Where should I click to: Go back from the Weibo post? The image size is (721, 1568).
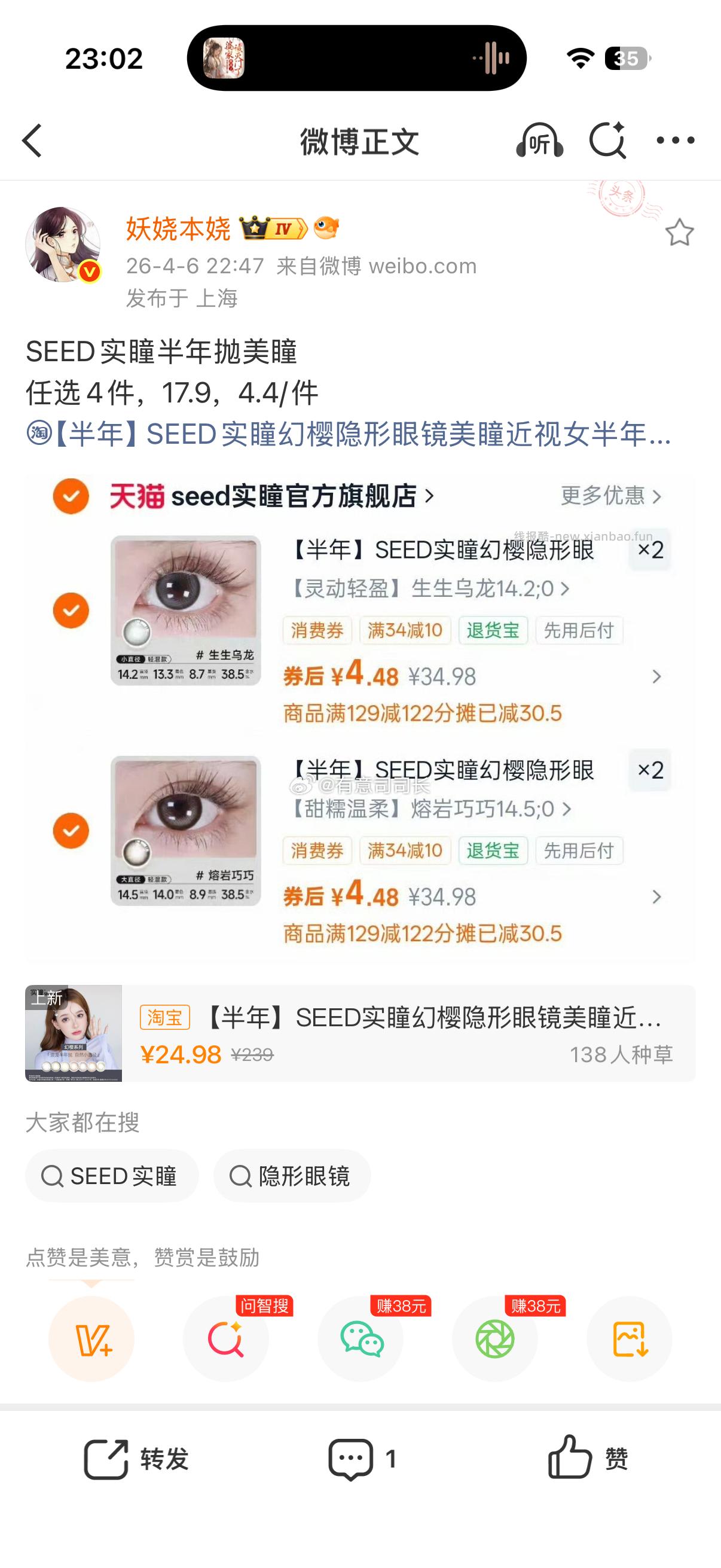32,141
